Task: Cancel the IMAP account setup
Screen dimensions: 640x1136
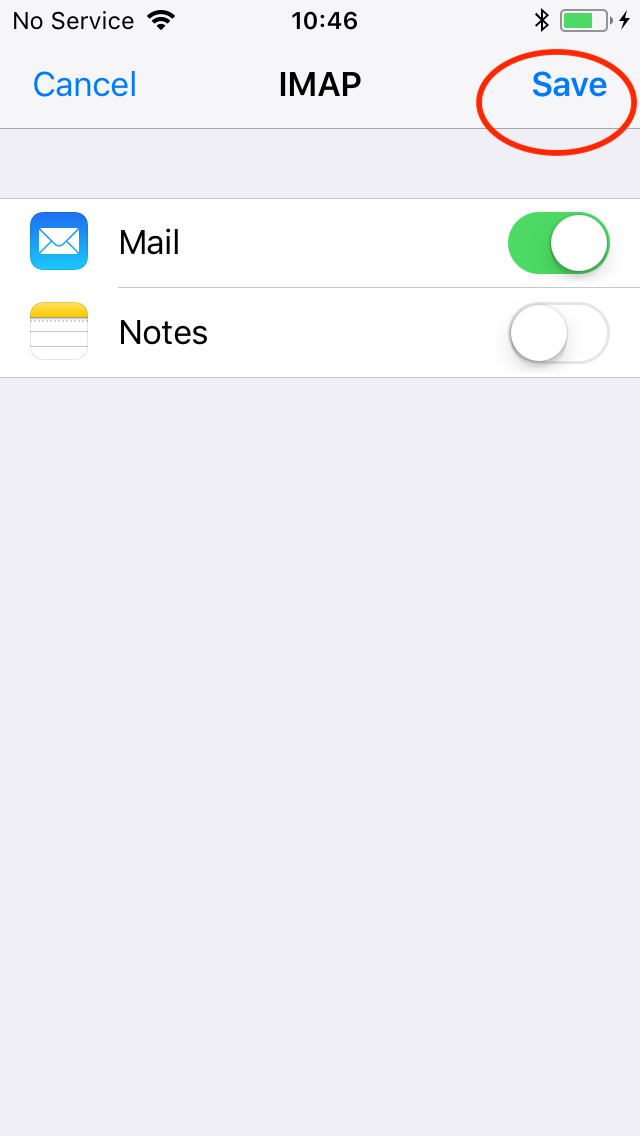Action: click(x=85, y=85)
